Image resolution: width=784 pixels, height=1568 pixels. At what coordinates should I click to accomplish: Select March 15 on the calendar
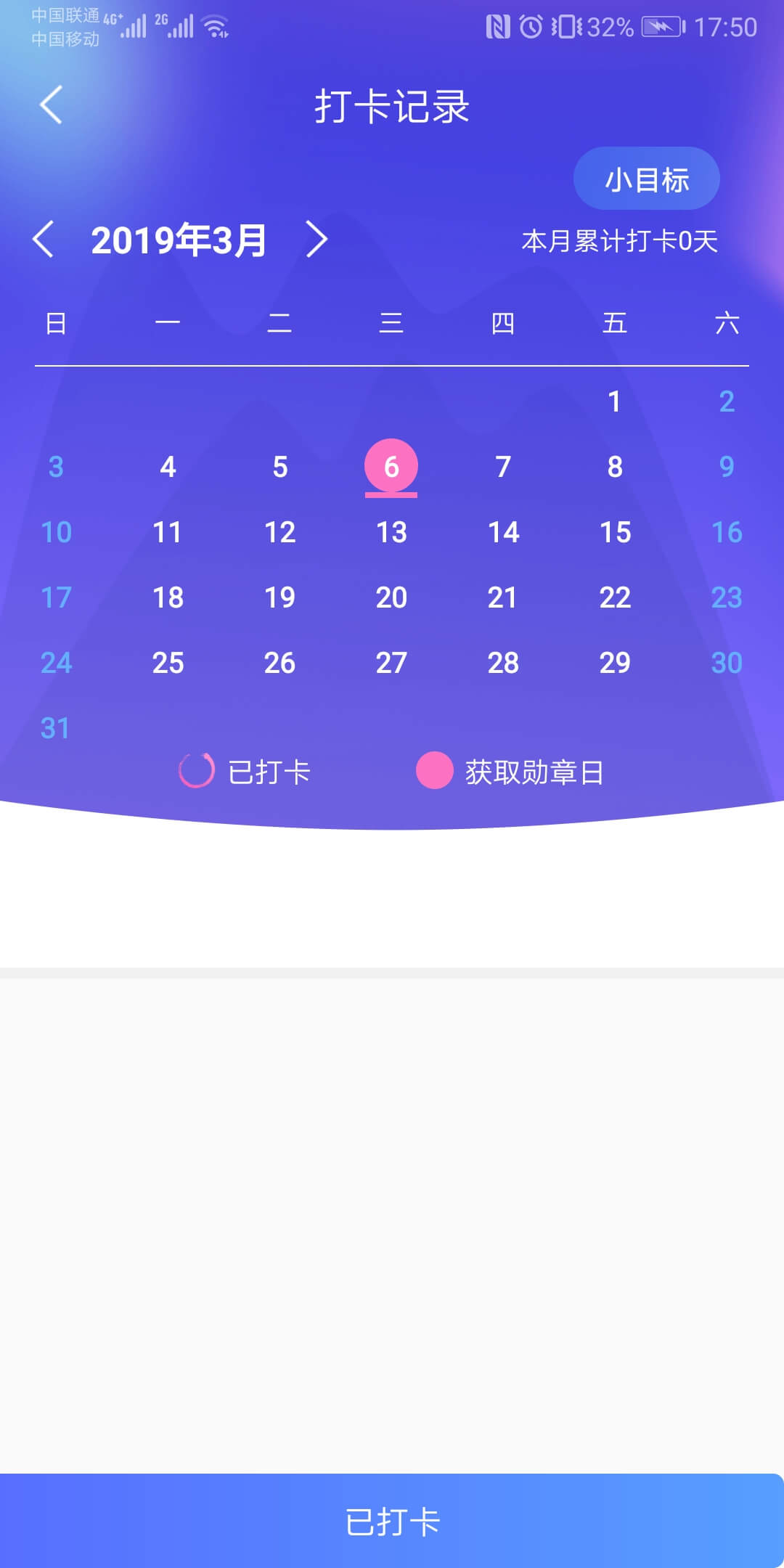[x=615, y=532]
